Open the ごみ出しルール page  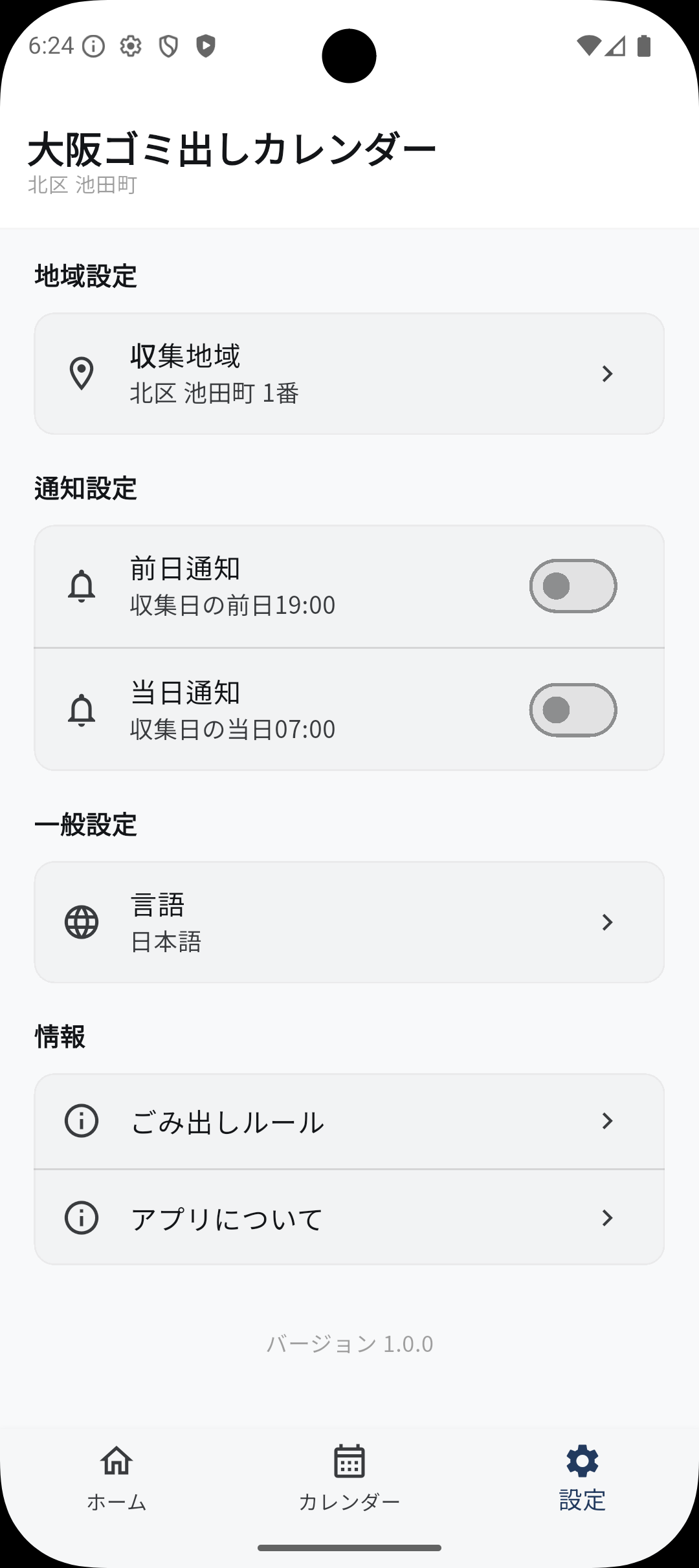tap(349, 1122)
